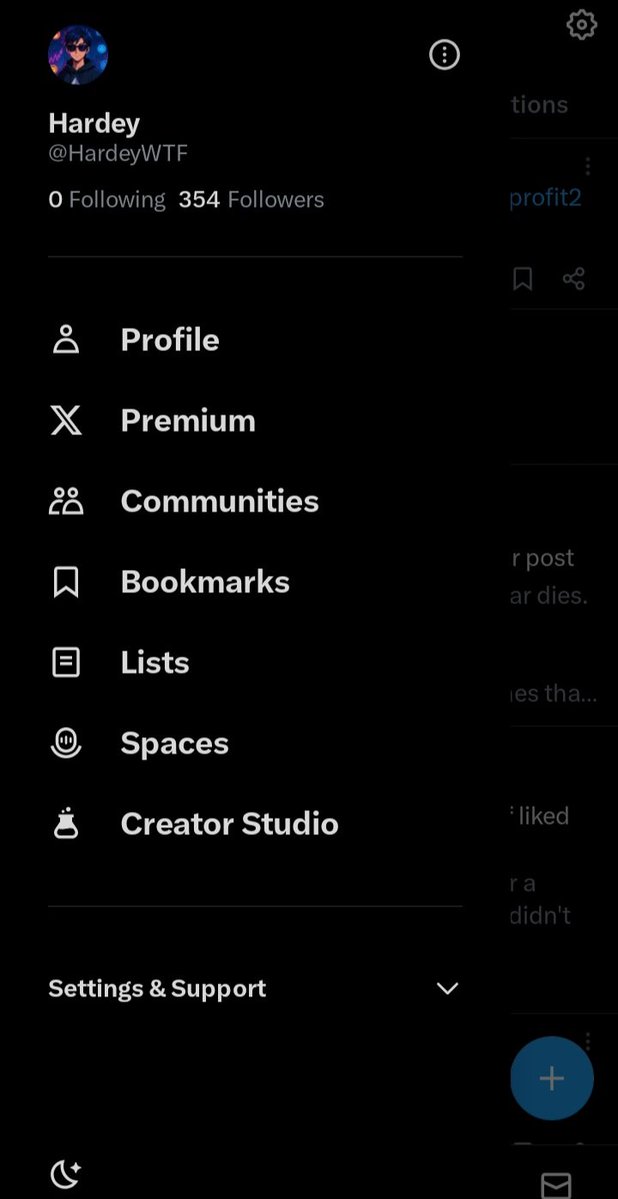View the 354 Followers list
The image size is (618, 1199).
(251, 200)
